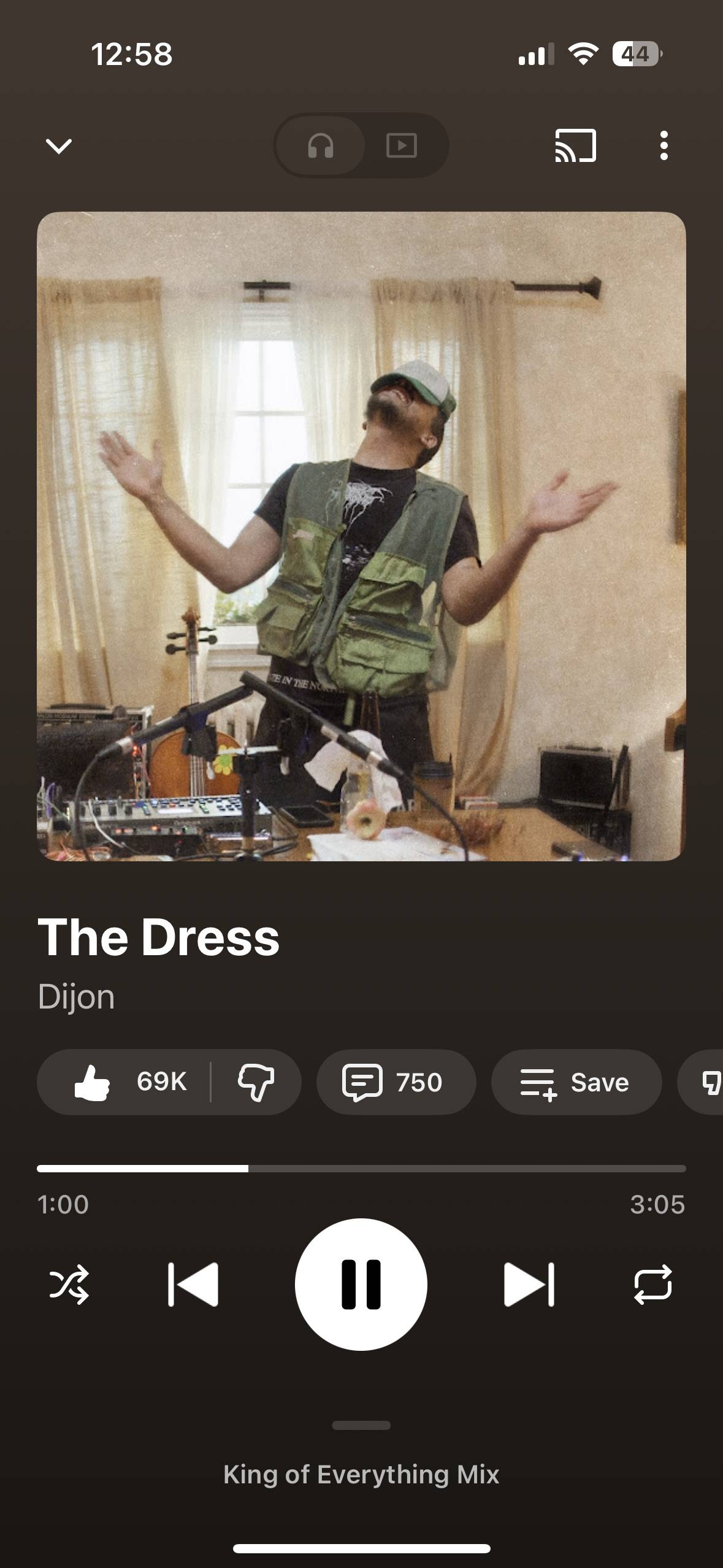Pause the current song
723x1568 pixels.
pyautogui.click(x=361, y=1284)
